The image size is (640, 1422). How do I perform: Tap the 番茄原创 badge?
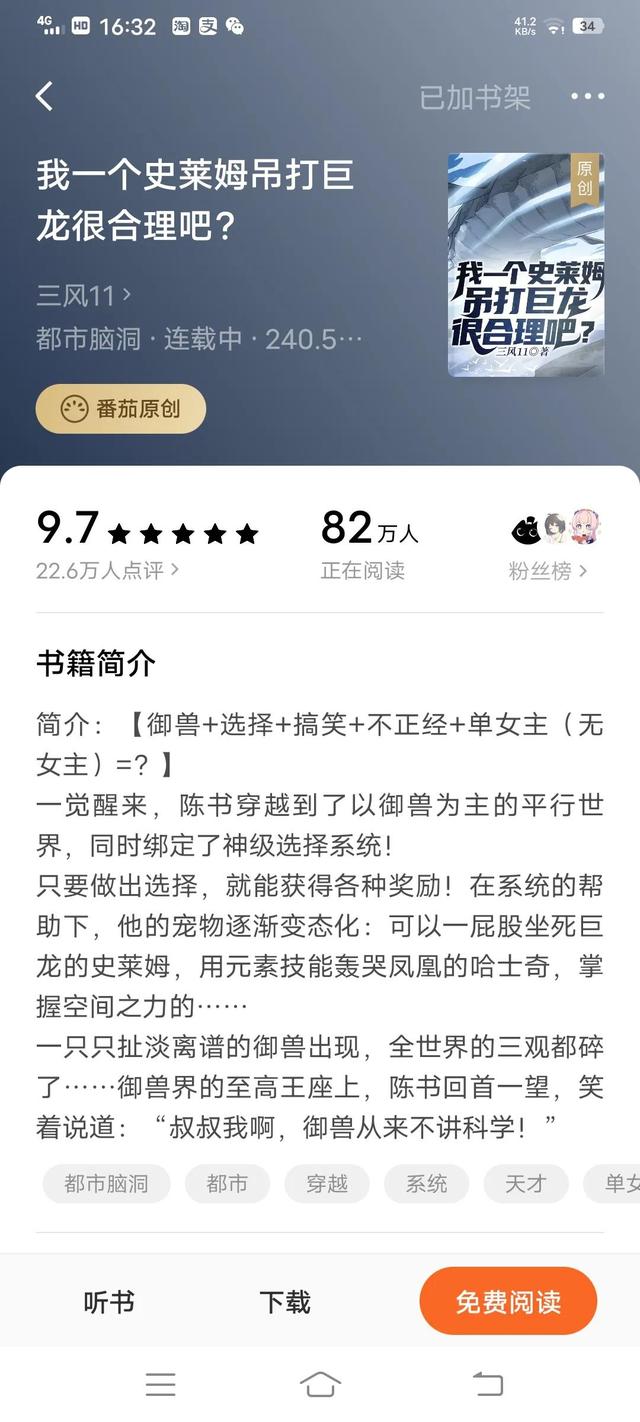point(121,409)
